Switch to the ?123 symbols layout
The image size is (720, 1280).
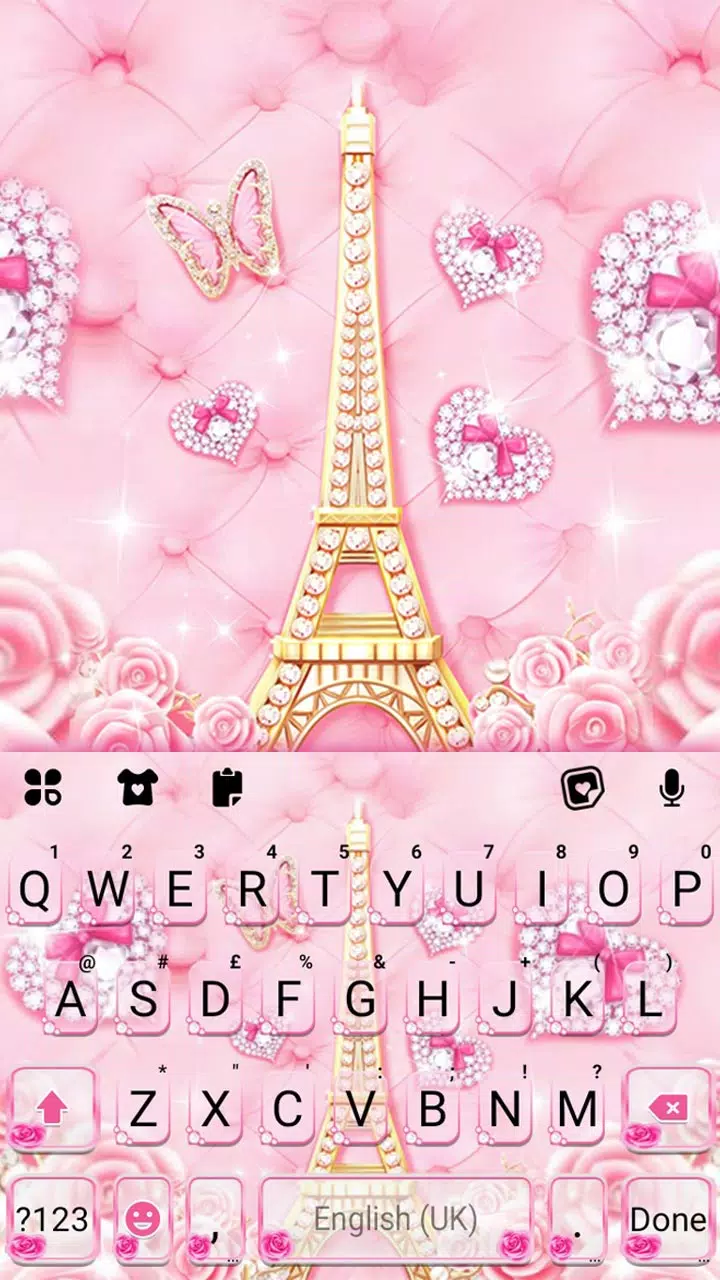pyautogui.click(x=52, y=1219)
